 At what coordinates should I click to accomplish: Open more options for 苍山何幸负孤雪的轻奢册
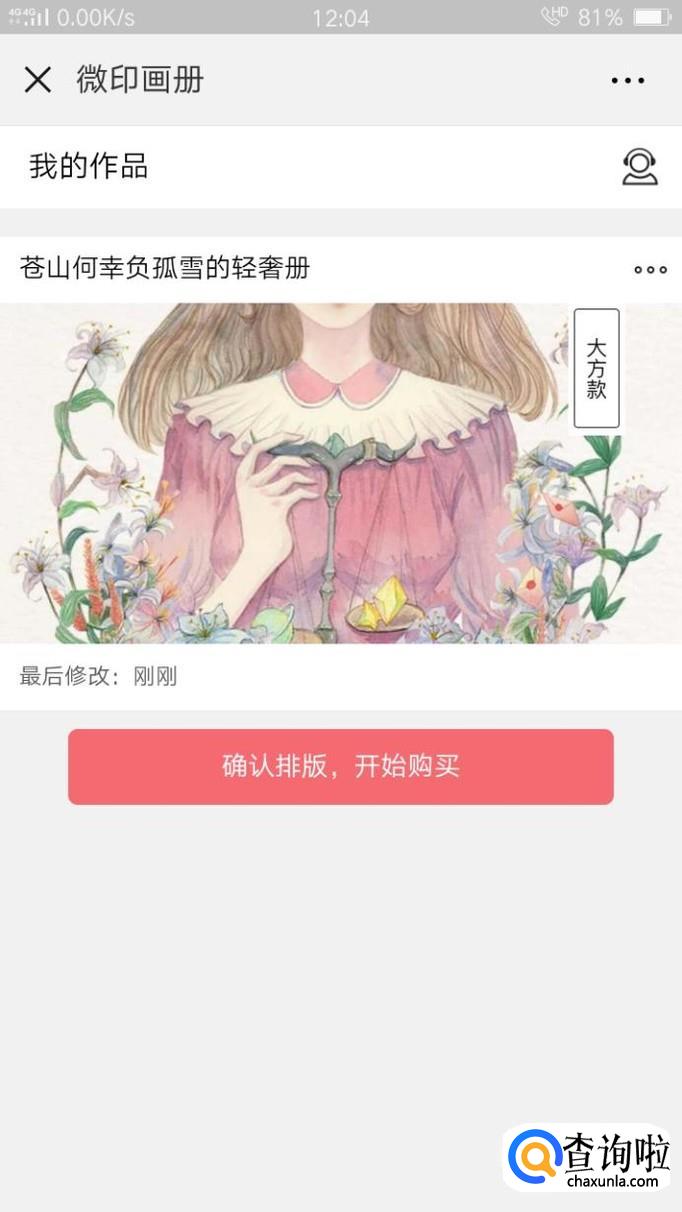pyautogui.click(x=650, y=269)
